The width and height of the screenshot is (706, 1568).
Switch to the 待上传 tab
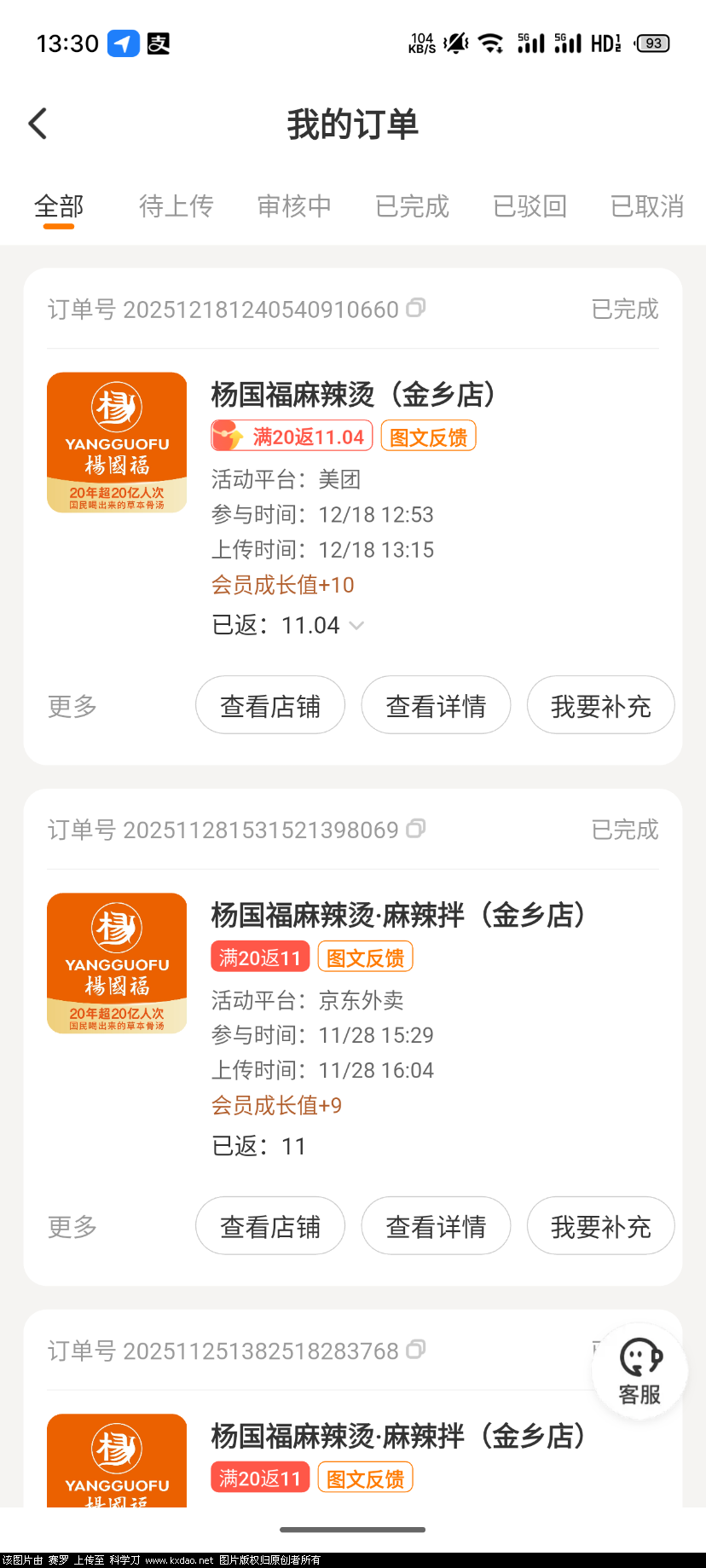[x=176, y=206]
